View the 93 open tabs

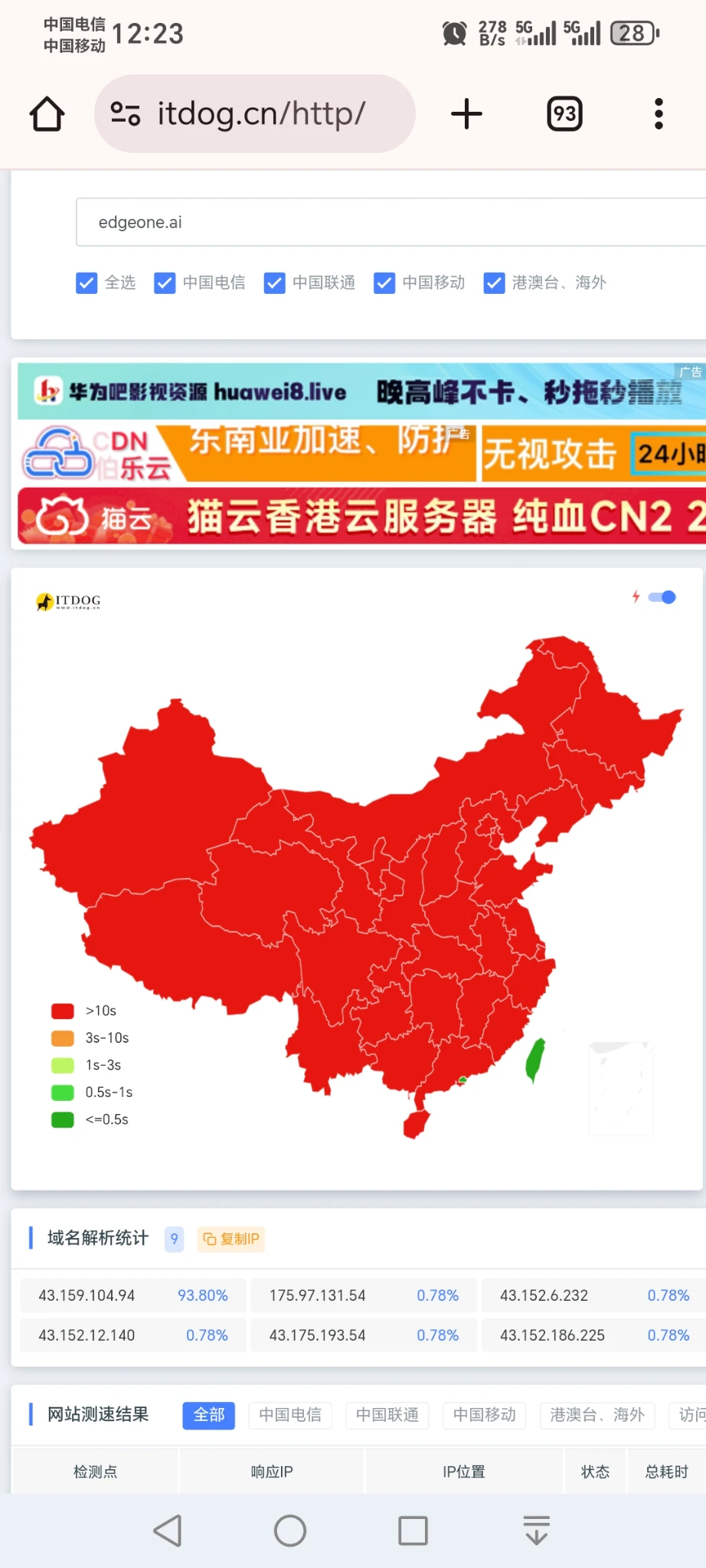(564, 114)
